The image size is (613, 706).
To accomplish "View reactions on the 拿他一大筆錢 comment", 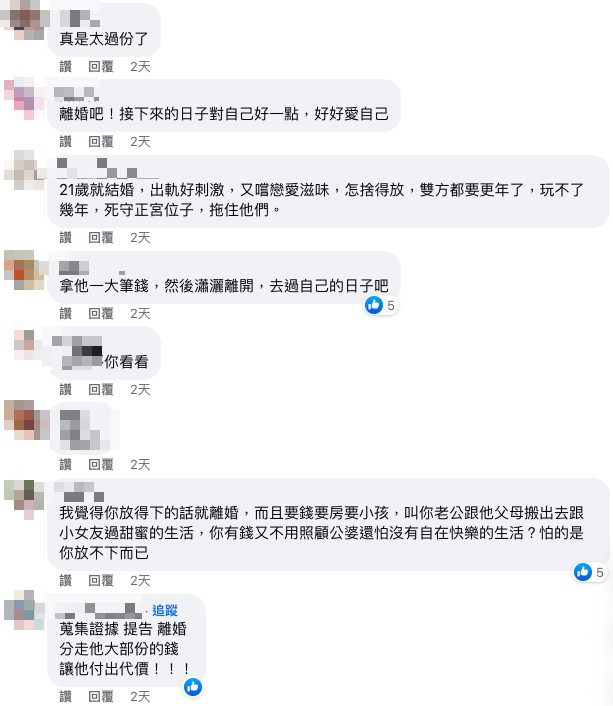I will (381, 305).
